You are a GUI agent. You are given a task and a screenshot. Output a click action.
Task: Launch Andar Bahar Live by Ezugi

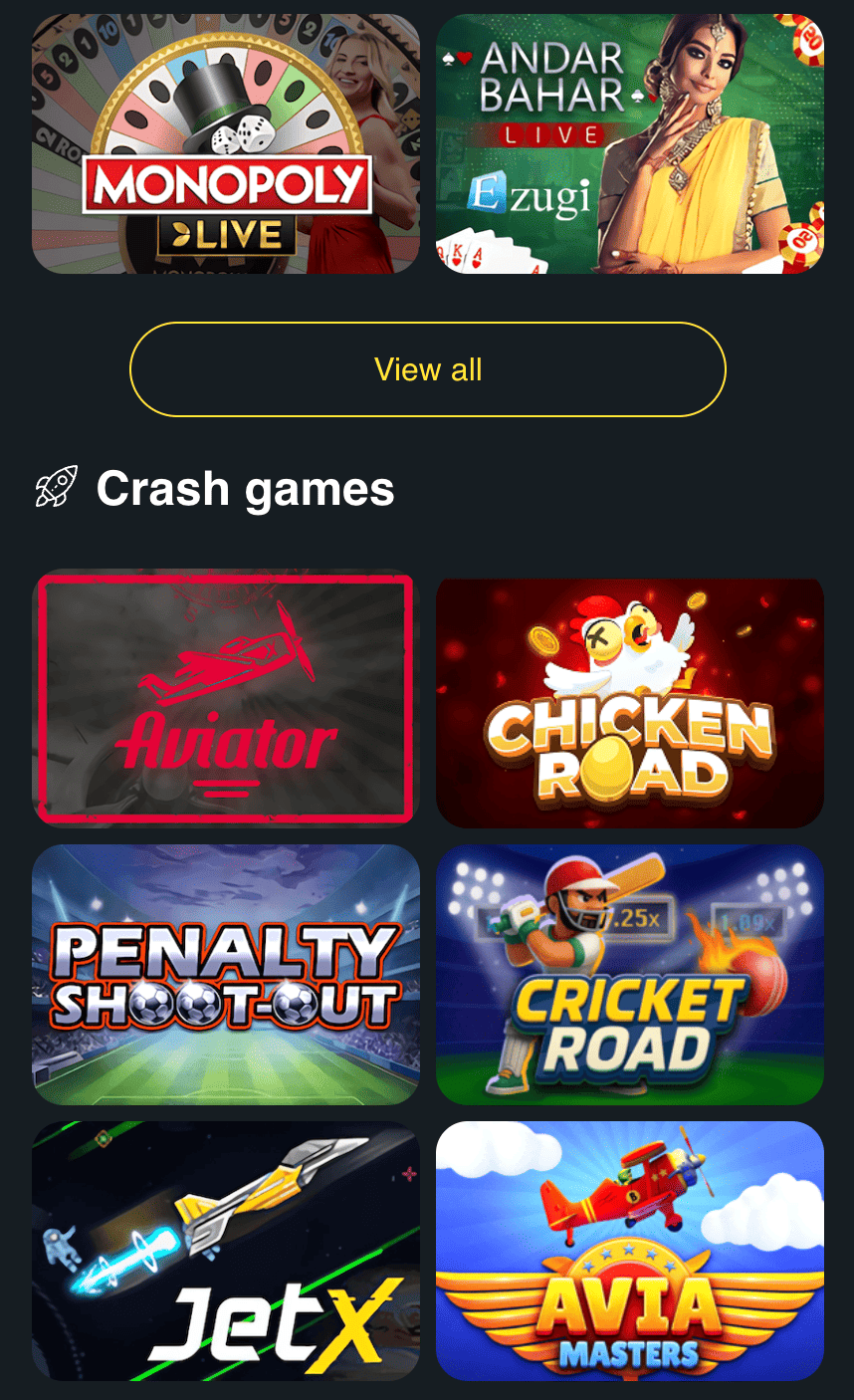click(629, 143)
